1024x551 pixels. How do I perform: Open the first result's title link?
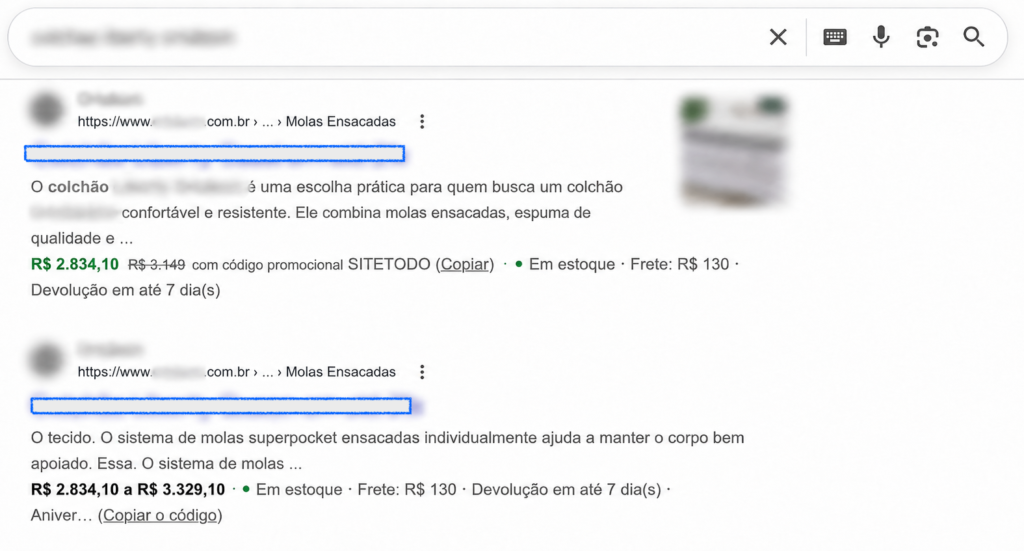[215, 153]
